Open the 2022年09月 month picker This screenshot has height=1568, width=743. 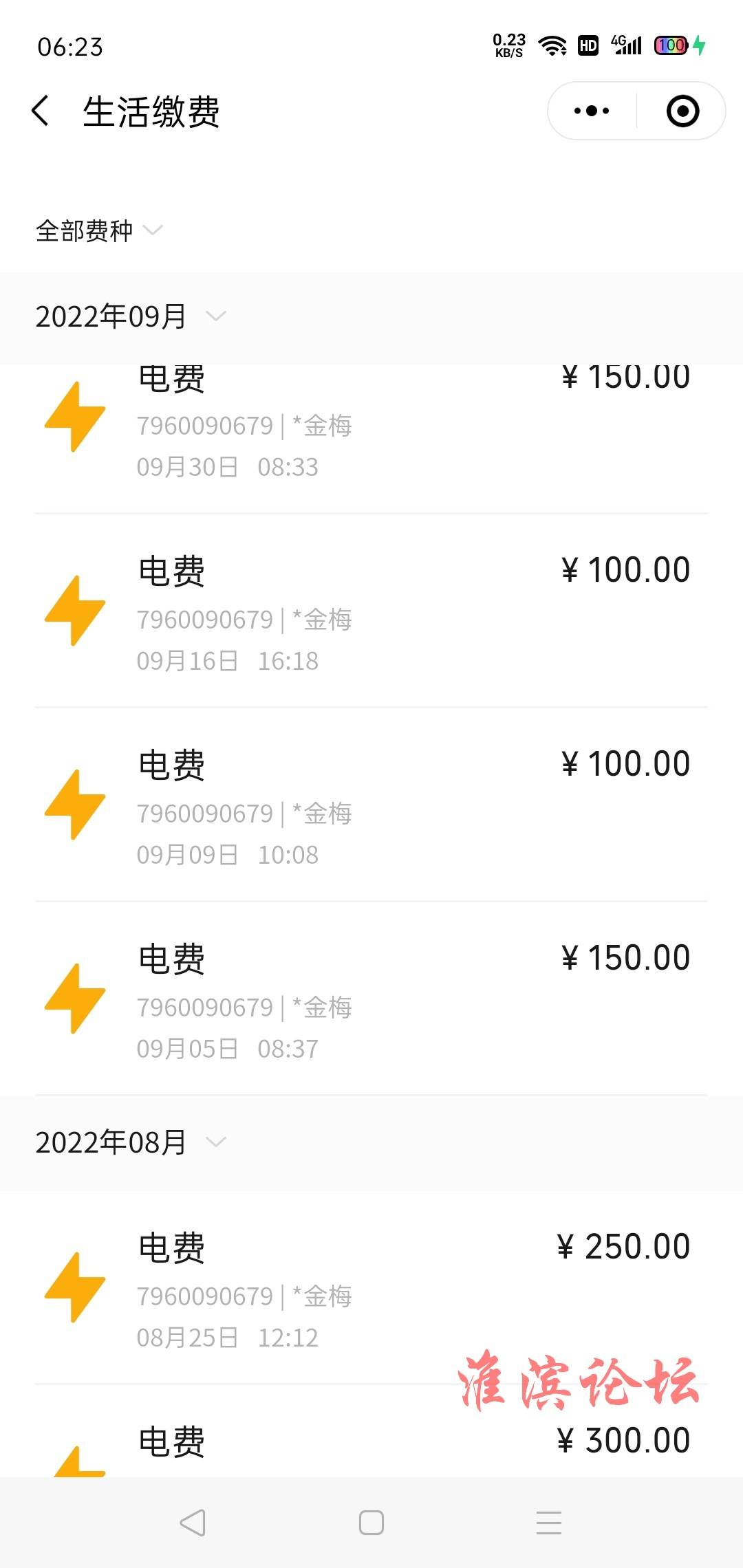pos(131,316)
